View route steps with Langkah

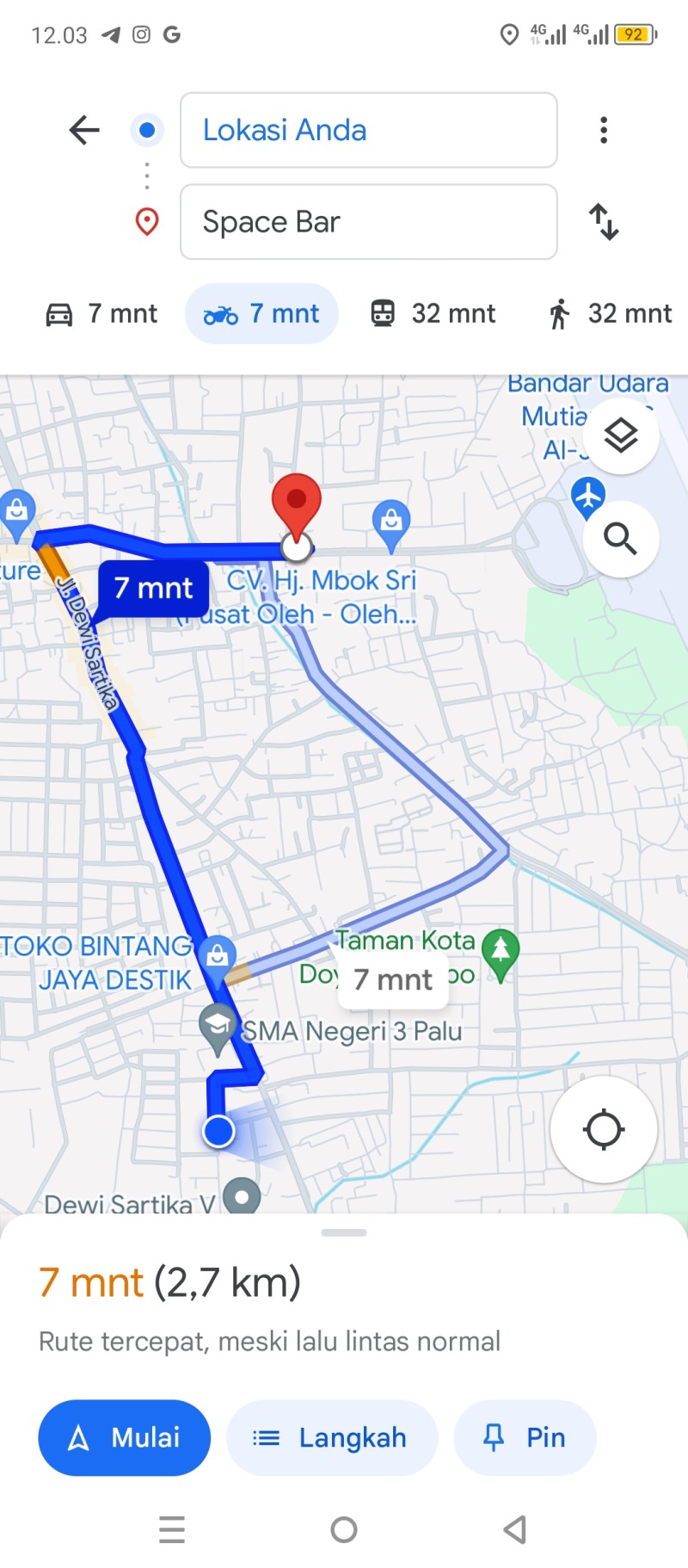tap(332, 1437)
